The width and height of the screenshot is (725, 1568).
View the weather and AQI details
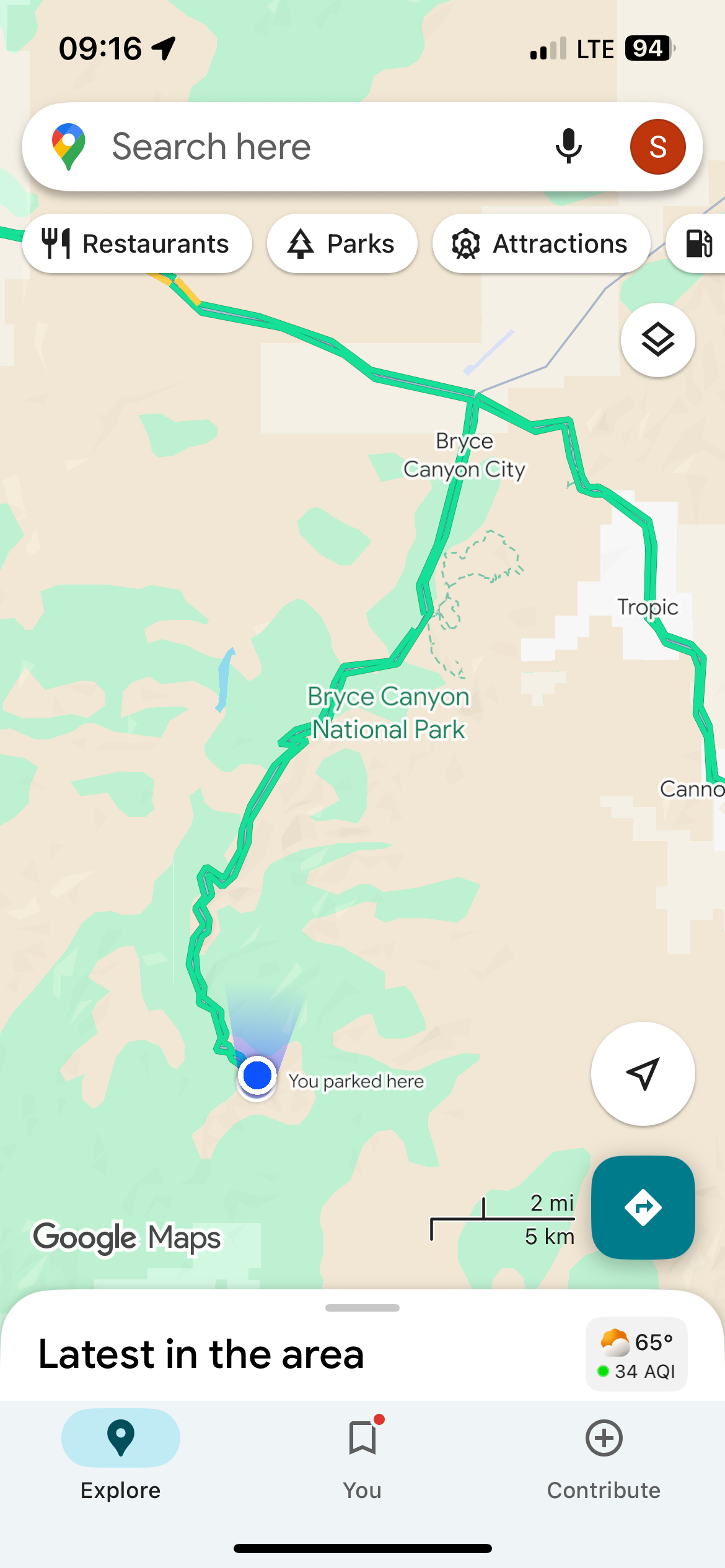click(x=636, y=1356)
